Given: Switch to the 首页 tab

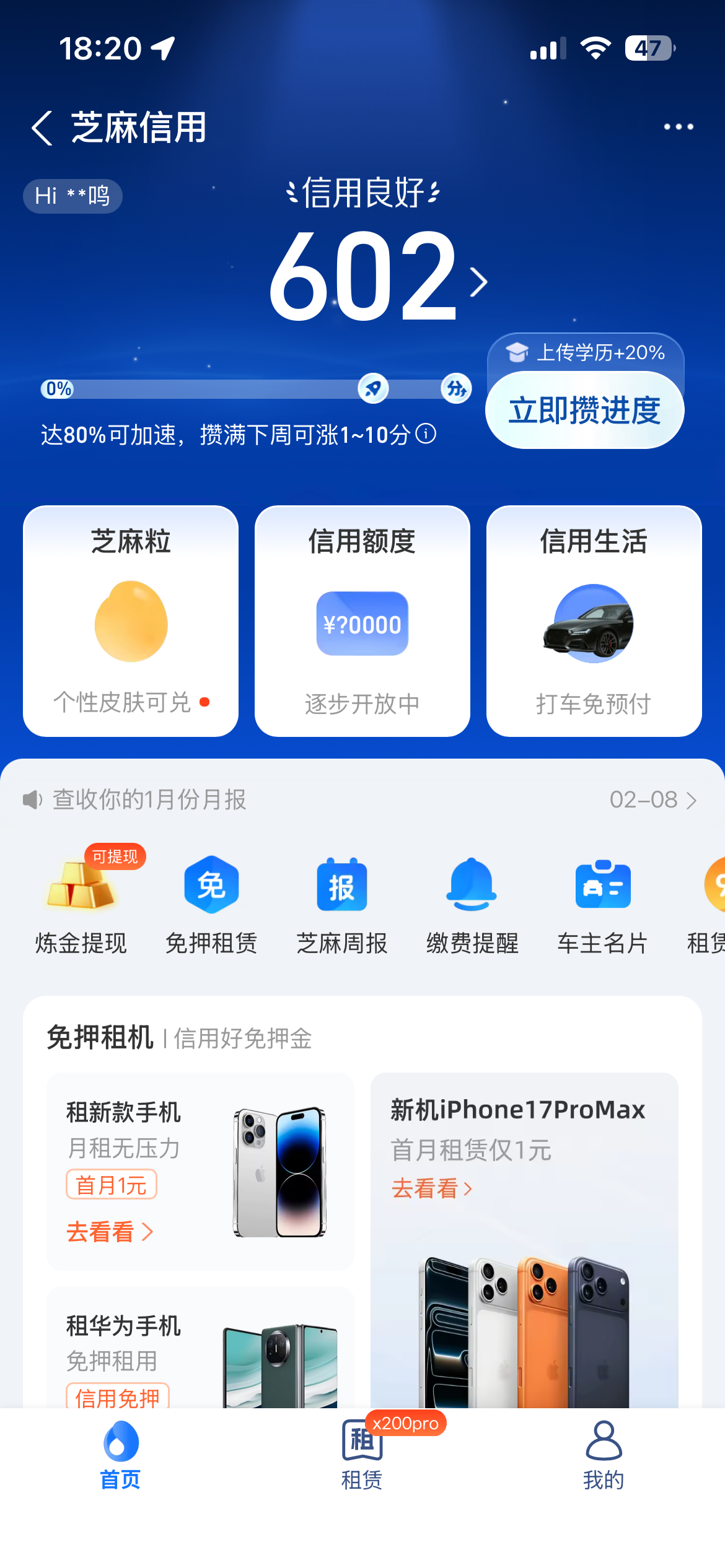Looking at the screenshot, I should click(121, 1456).
